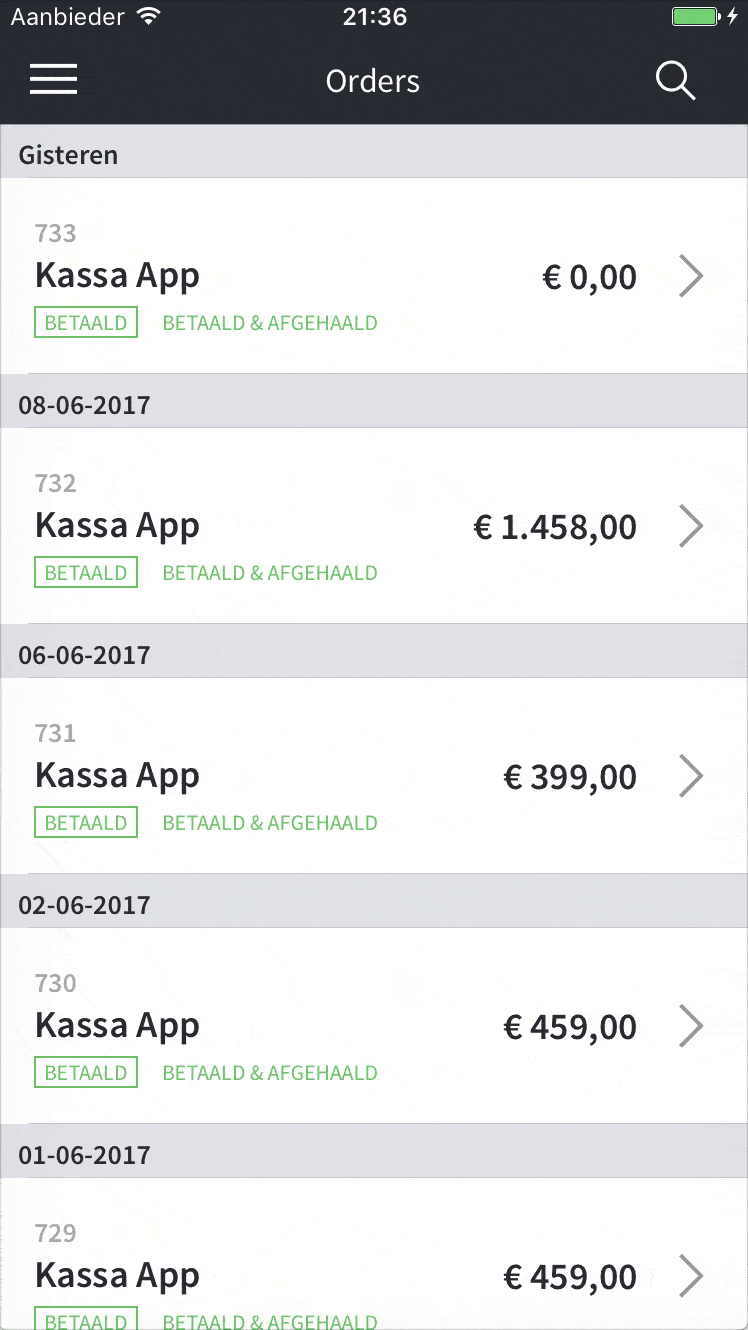This screenshot has height=1330, width=748.
Task: Tap the BETAALD badge on order 731
Action: point(85,822)
